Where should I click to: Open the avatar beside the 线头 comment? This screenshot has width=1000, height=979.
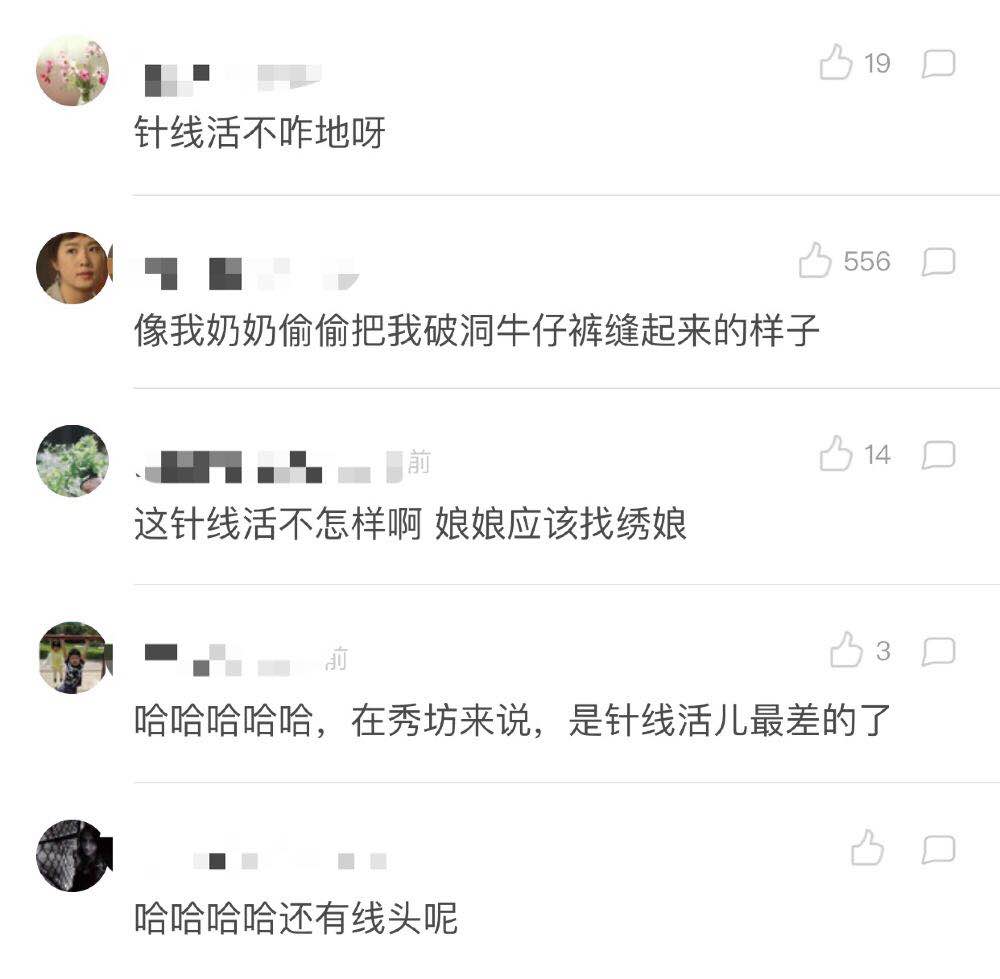(x=72, y=855)
